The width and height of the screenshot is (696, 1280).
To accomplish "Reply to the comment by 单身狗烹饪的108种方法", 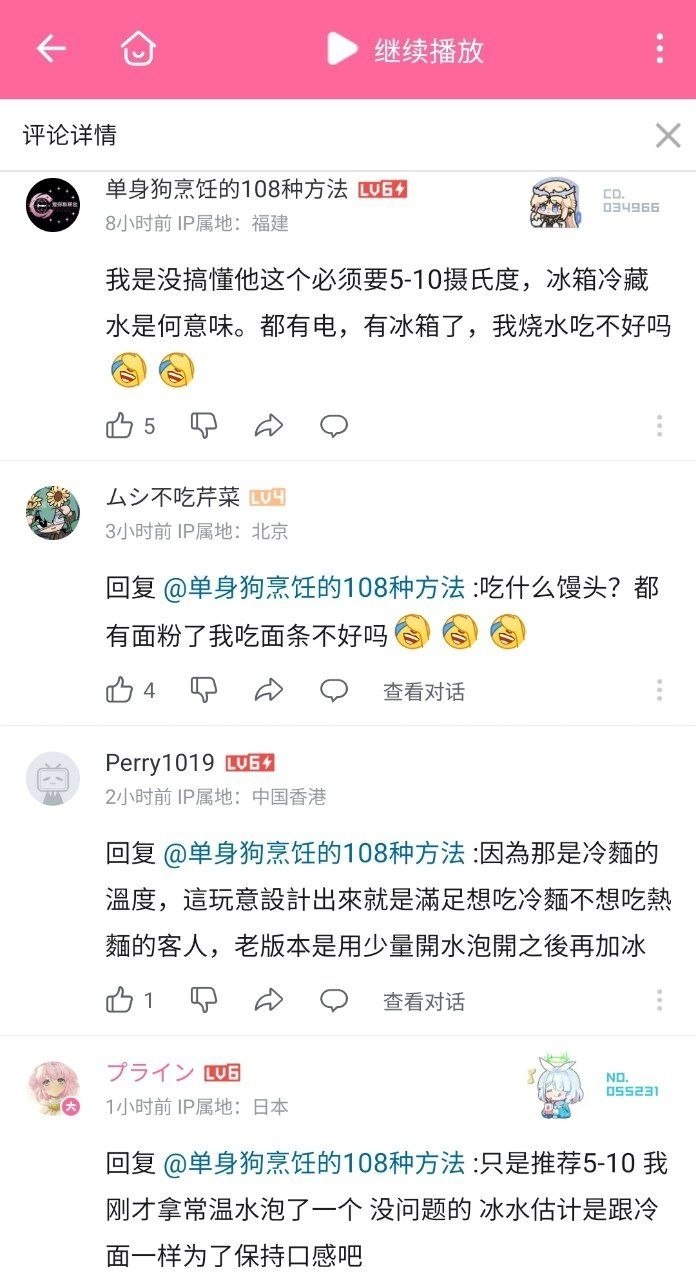I will point(334,426).
